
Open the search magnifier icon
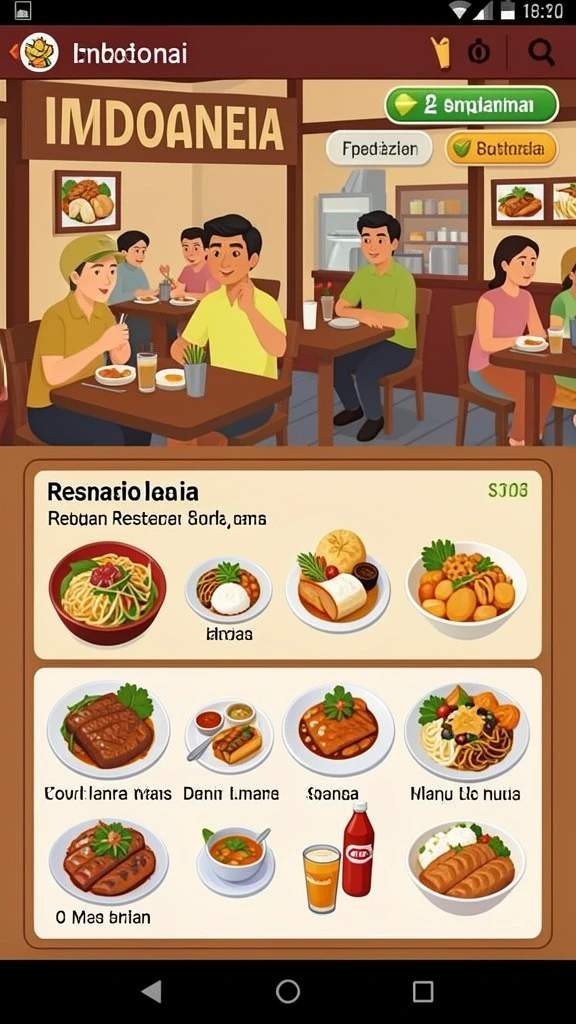541,52
